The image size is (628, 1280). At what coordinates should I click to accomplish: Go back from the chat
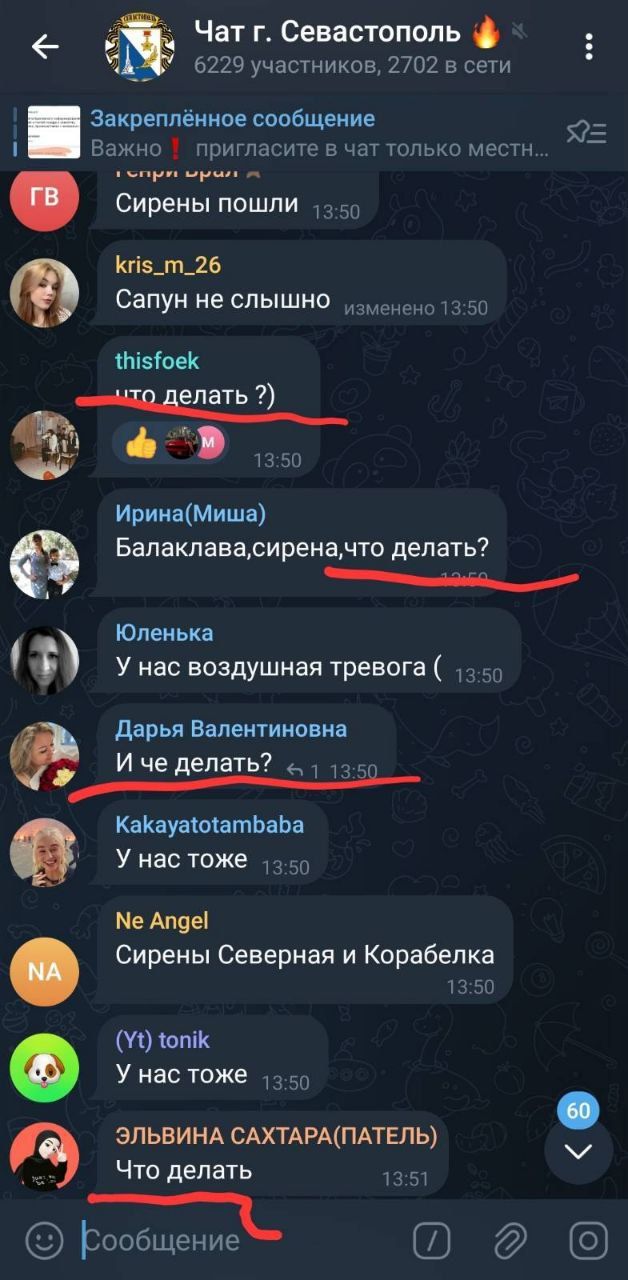pyautogui.click(x=45, y=46)
